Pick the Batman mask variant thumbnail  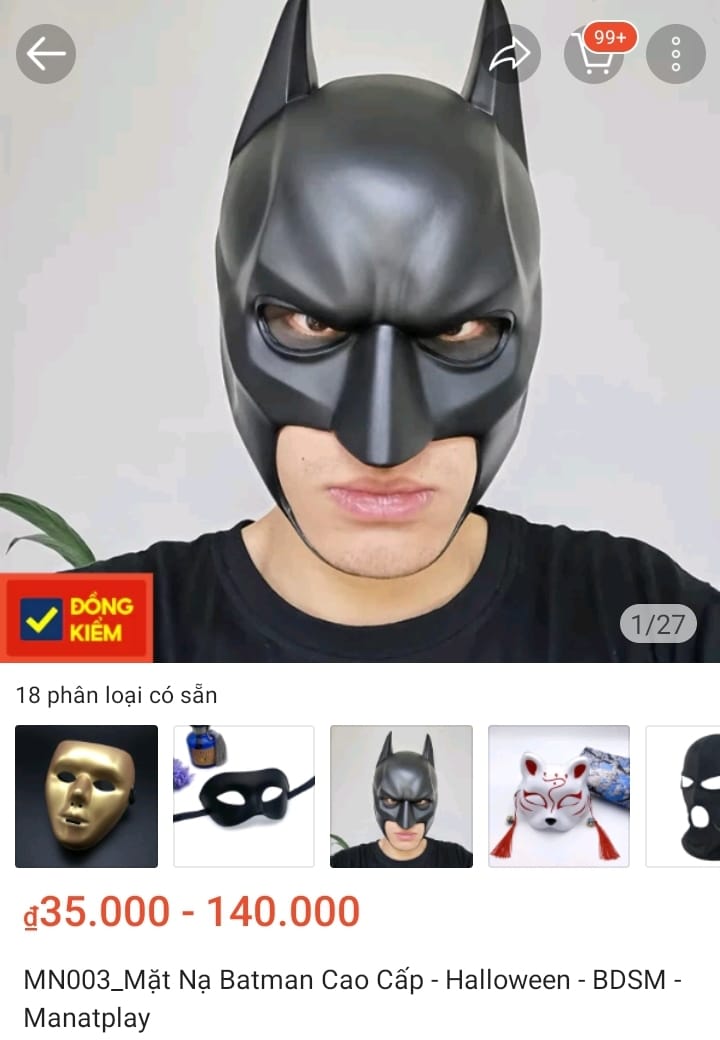(x=402, y=796)
